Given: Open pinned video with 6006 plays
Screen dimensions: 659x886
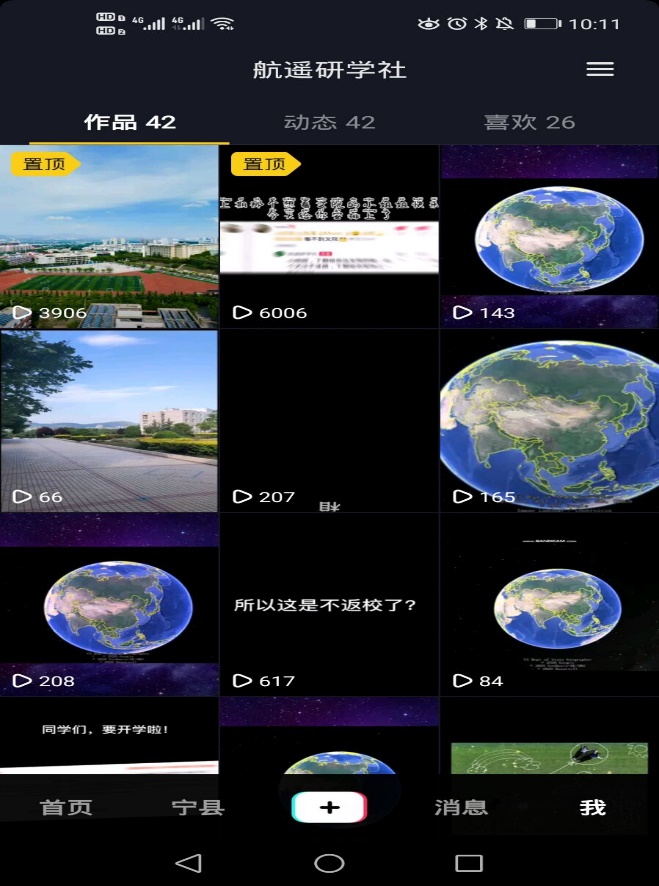Looking at the screenshot, I should point(329,236).
